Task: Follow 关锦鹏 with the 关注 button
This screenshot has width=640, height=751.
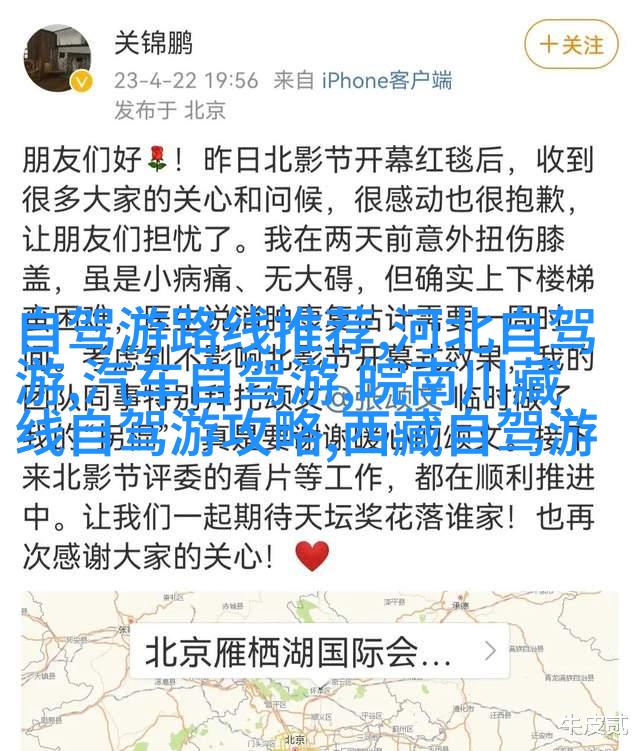Action: tap(572, 45)
